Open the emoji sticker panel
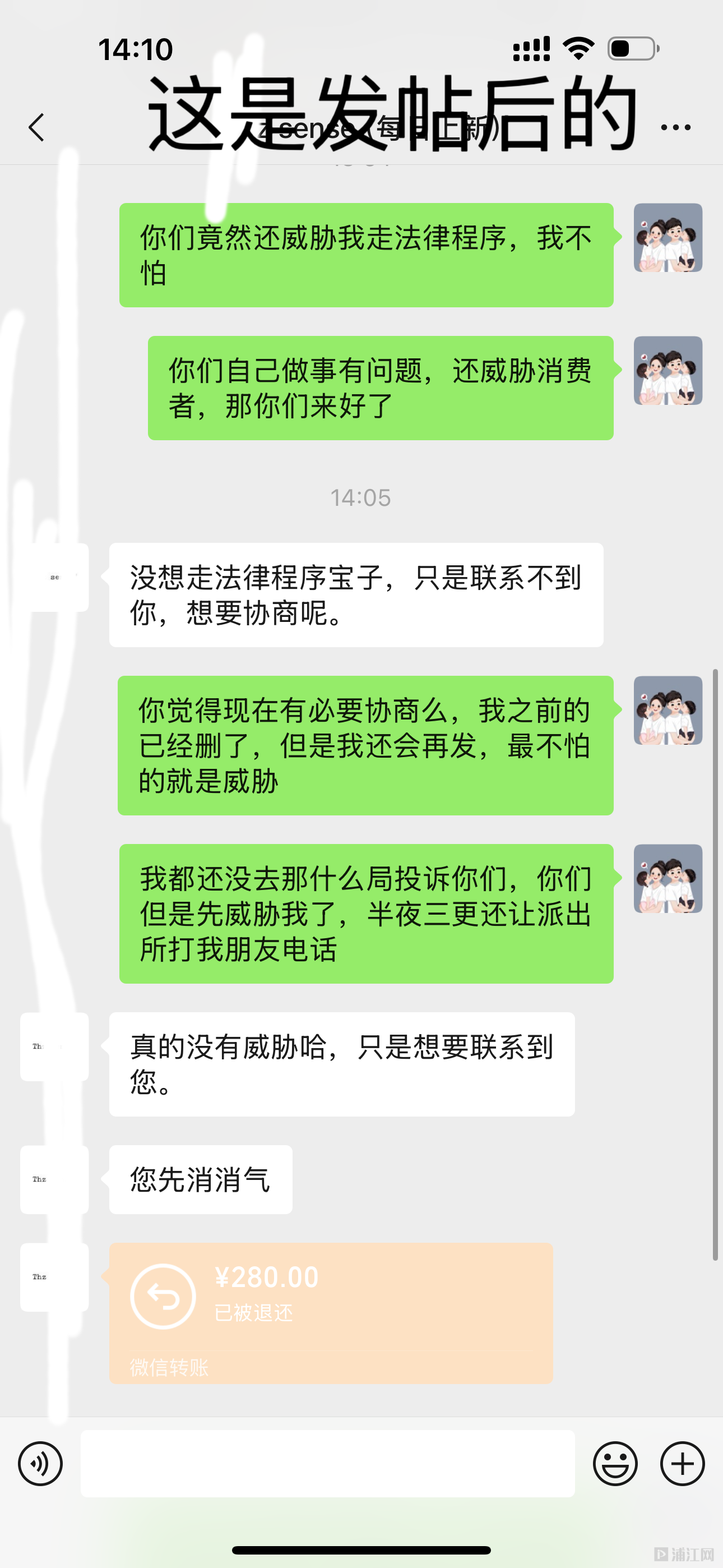 pyautogui.click(x=615, y=1463)
